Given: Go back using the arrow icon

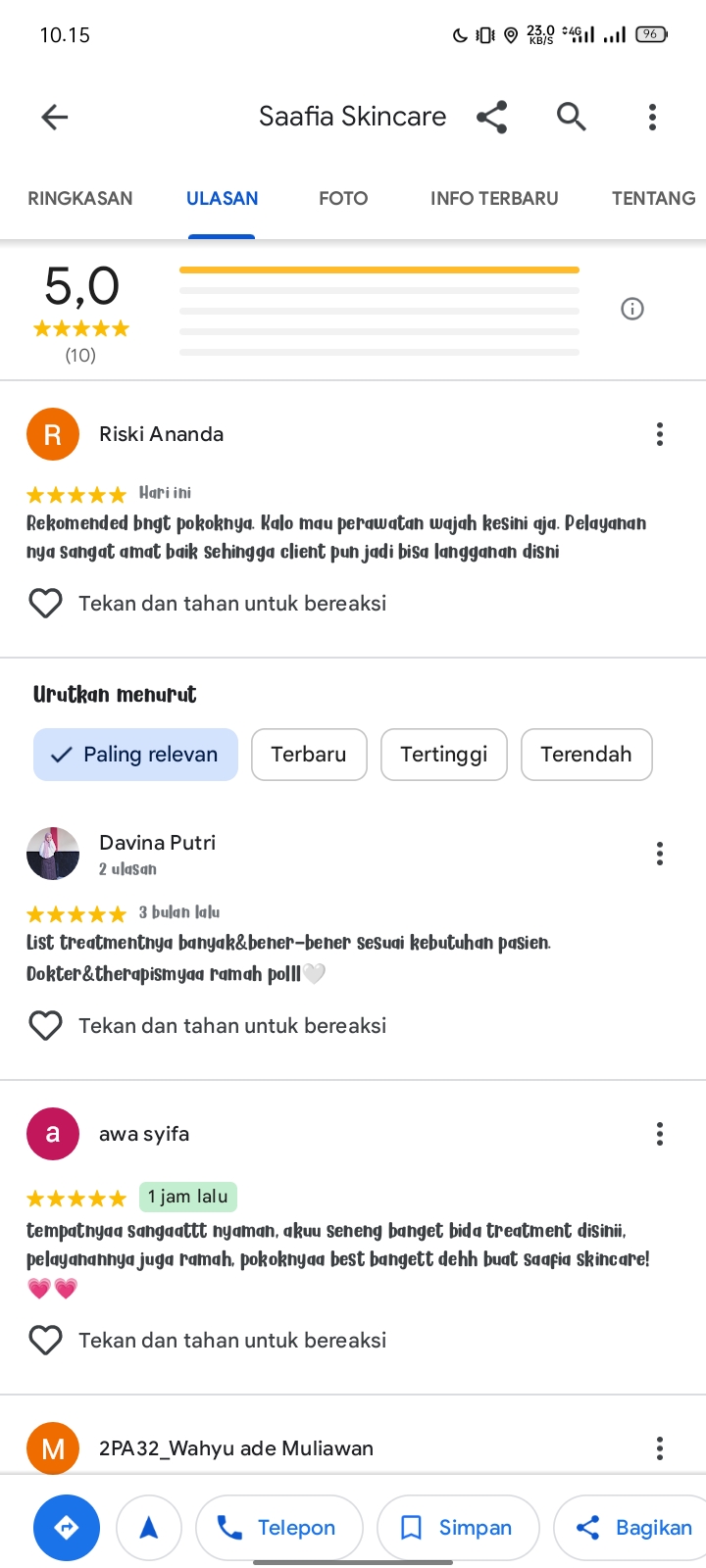Looking at the screenshot, I should point(55,118).
